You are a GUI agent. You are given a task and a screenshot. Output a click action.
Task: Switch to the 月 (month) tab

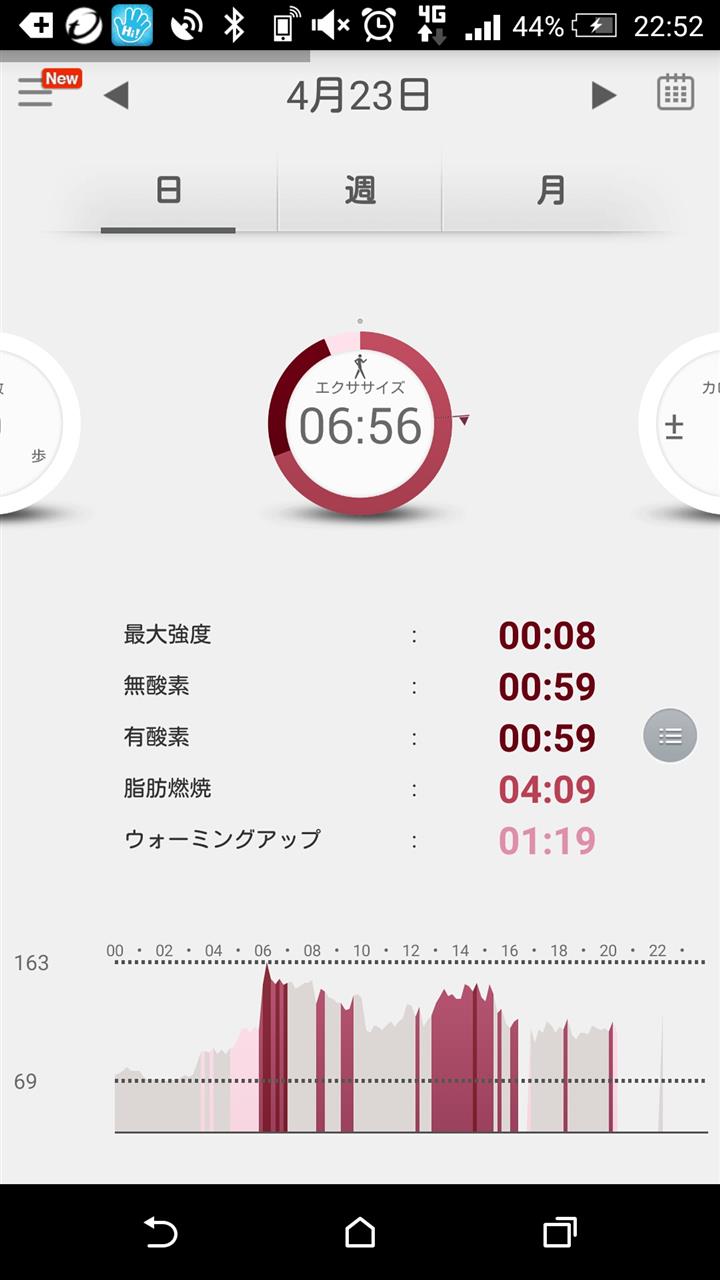[551, 191]
